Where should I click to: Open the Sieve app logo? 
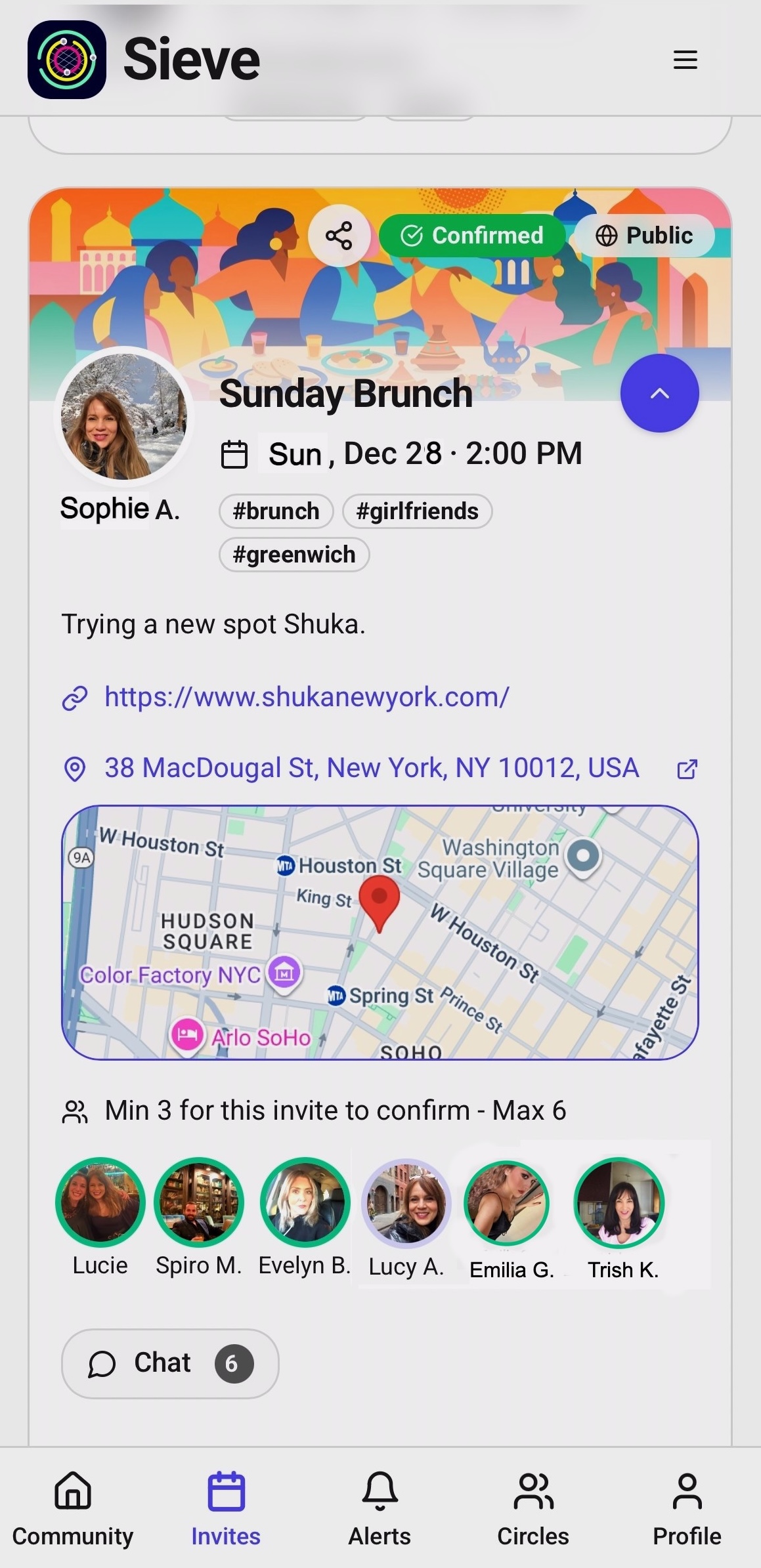click(68, 59)
